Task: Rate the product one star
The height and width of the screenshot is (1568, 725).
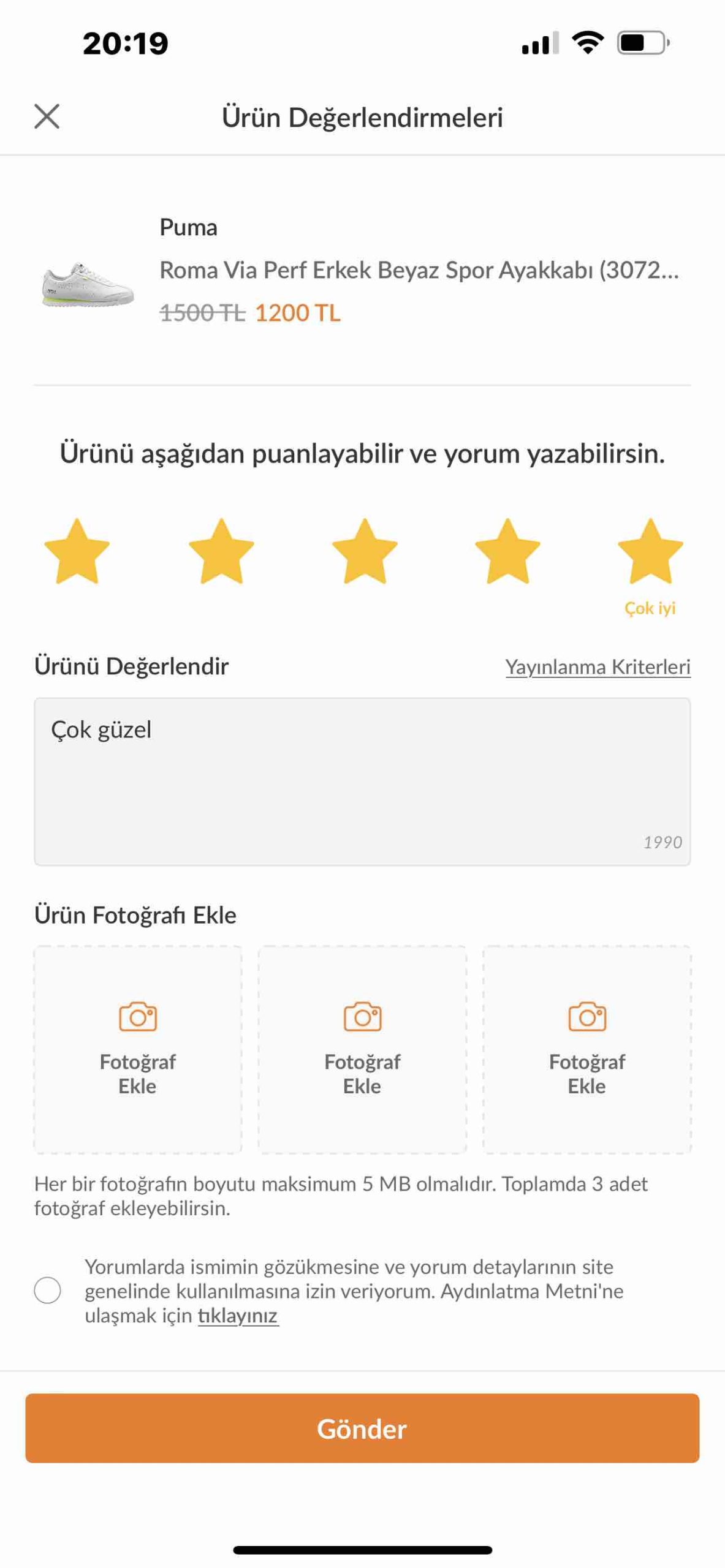Action: click(77, 551)
